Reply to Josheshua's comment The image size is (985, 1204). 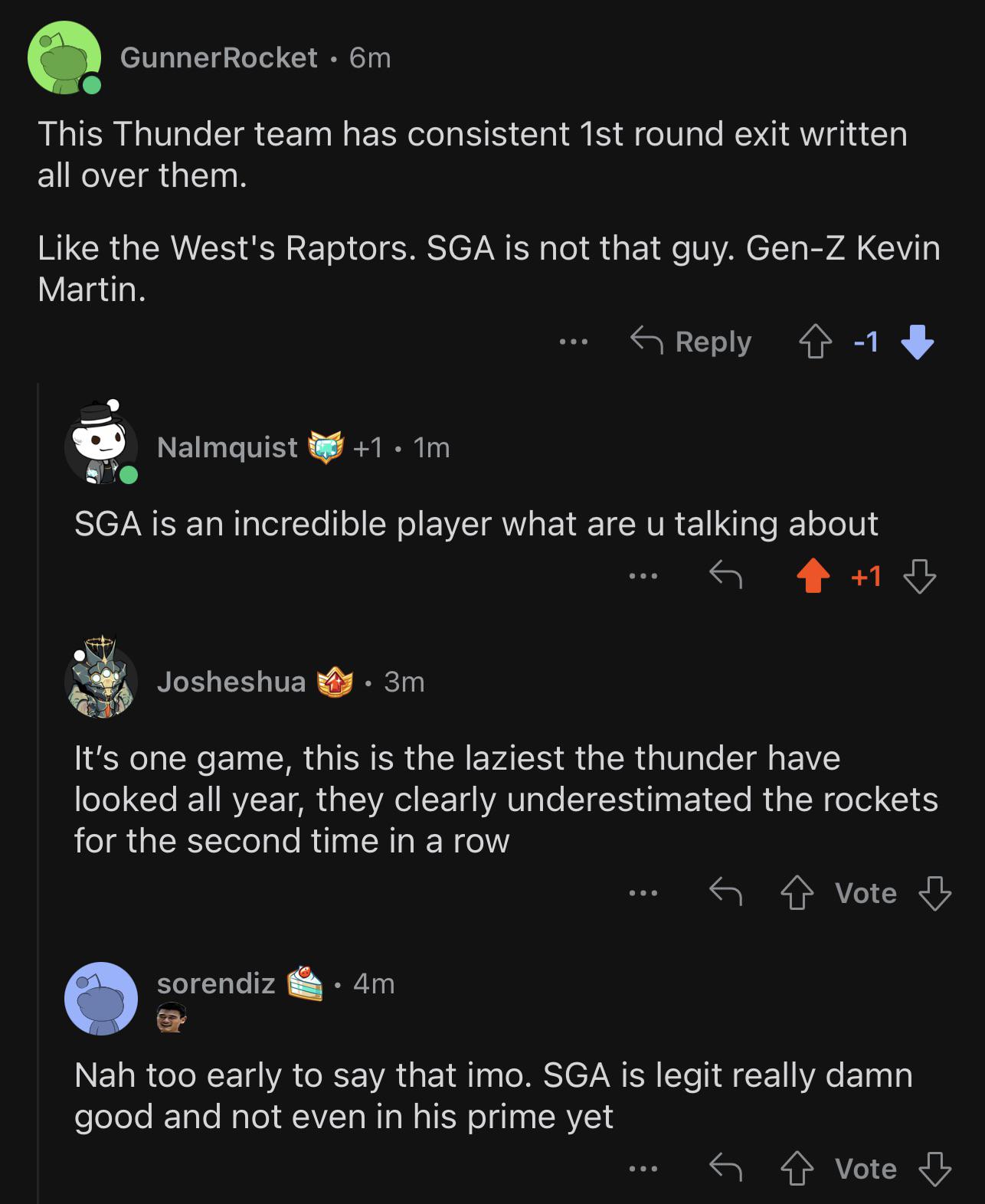point(725,893)
